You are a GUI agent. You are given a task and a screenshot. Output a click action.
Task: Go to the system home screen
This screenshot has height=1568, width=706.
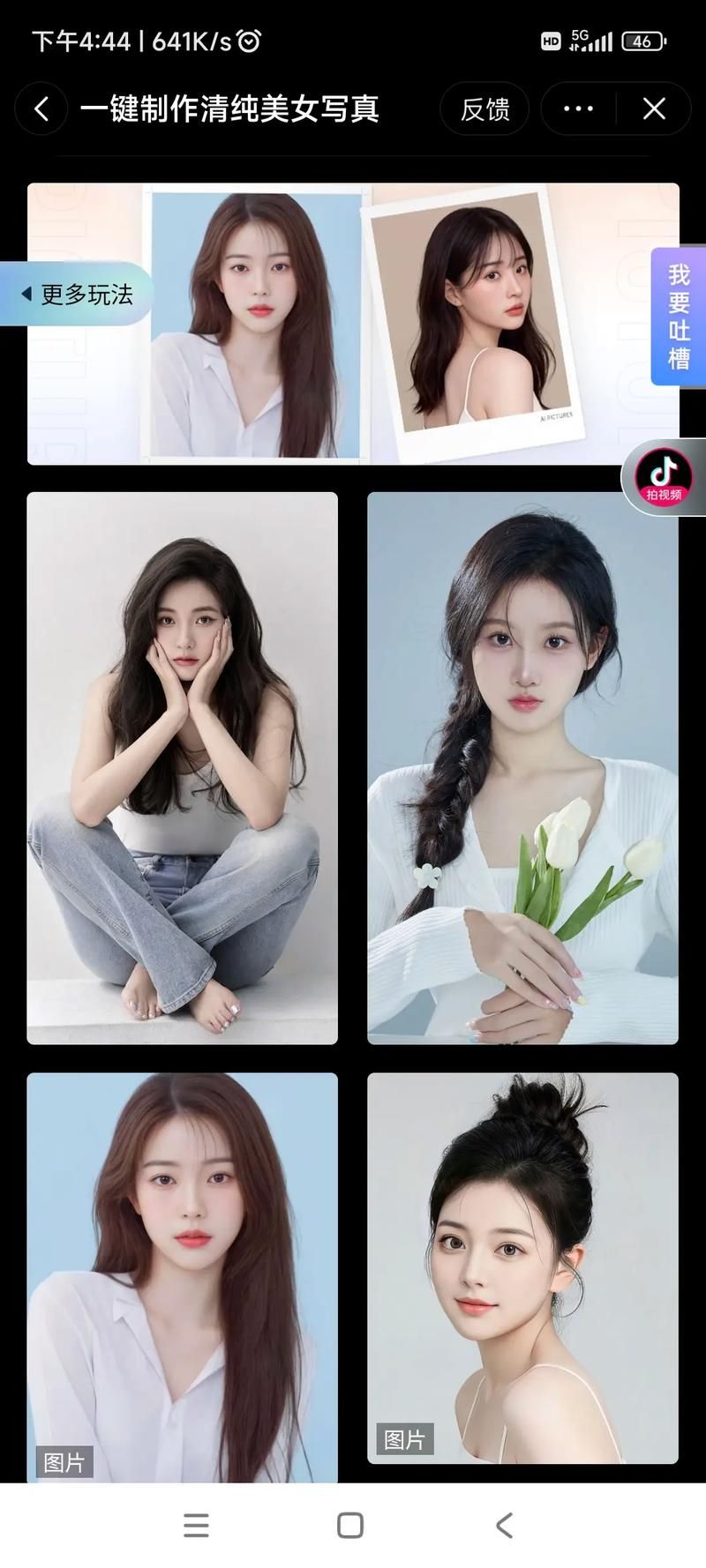click(350, 1525)
